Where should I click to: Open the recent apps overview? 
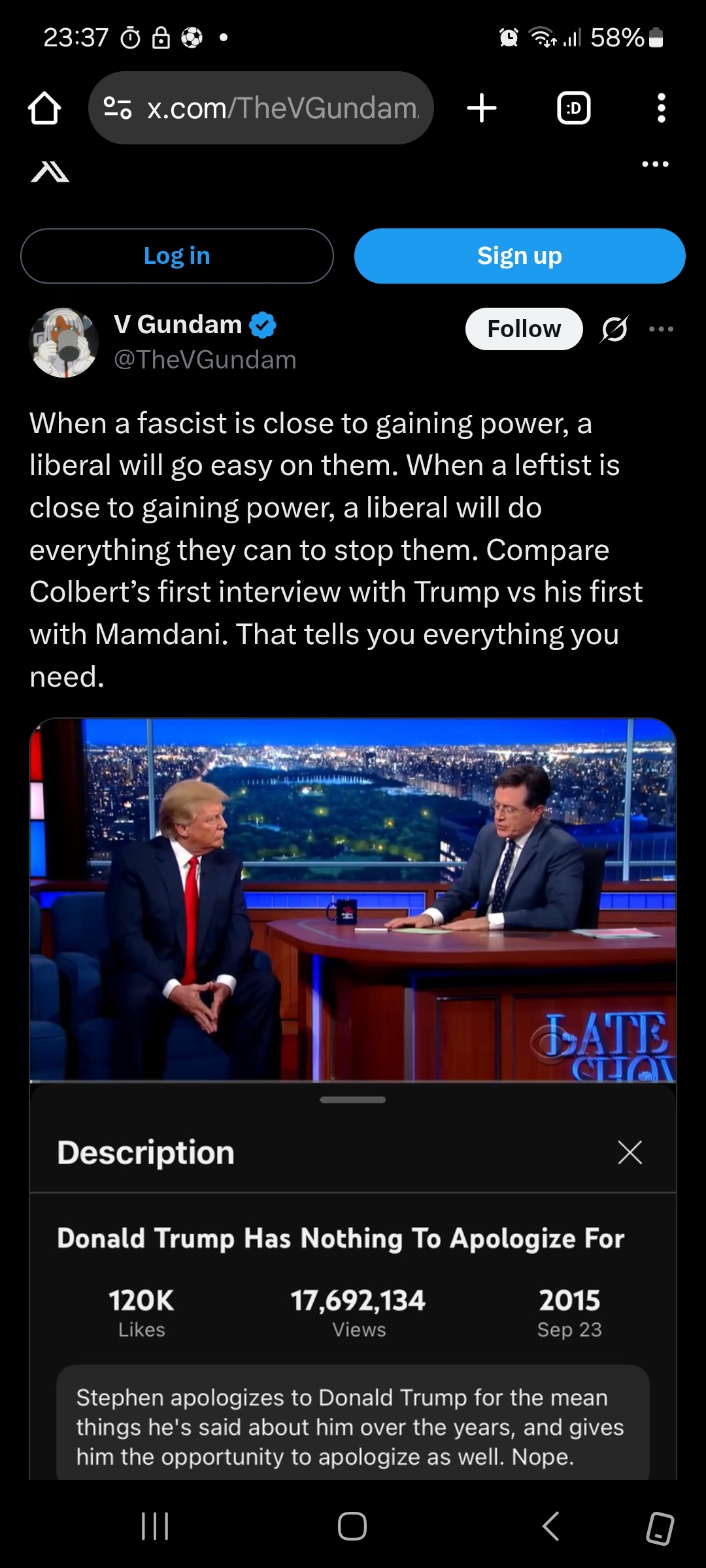(156, 1526)
